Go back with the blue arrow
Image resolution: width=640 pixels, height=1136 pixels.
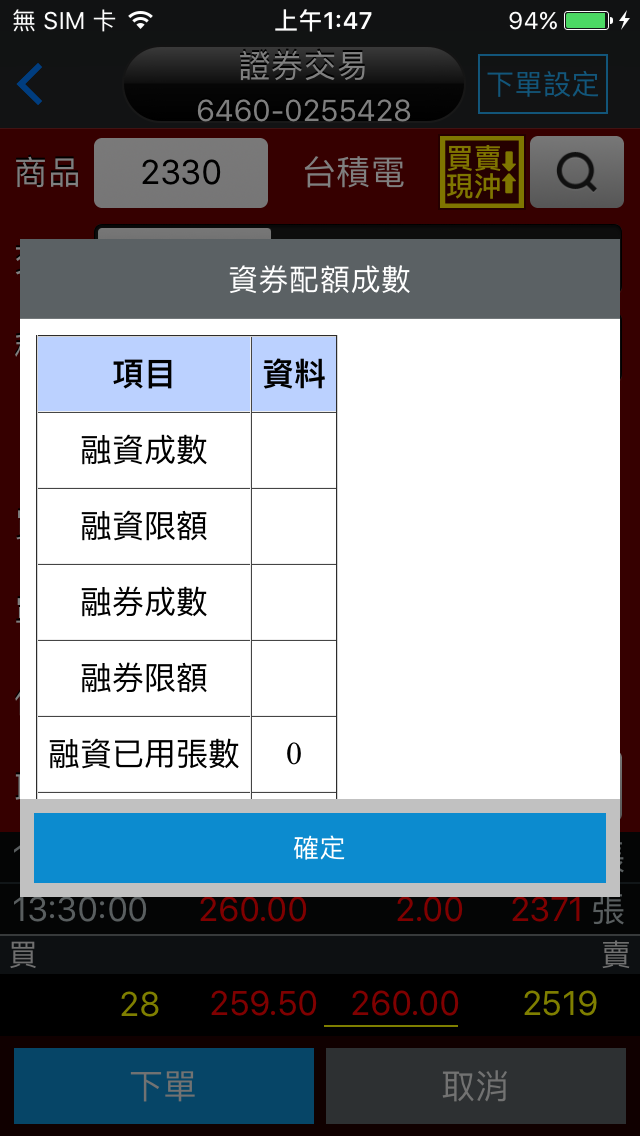30,84
